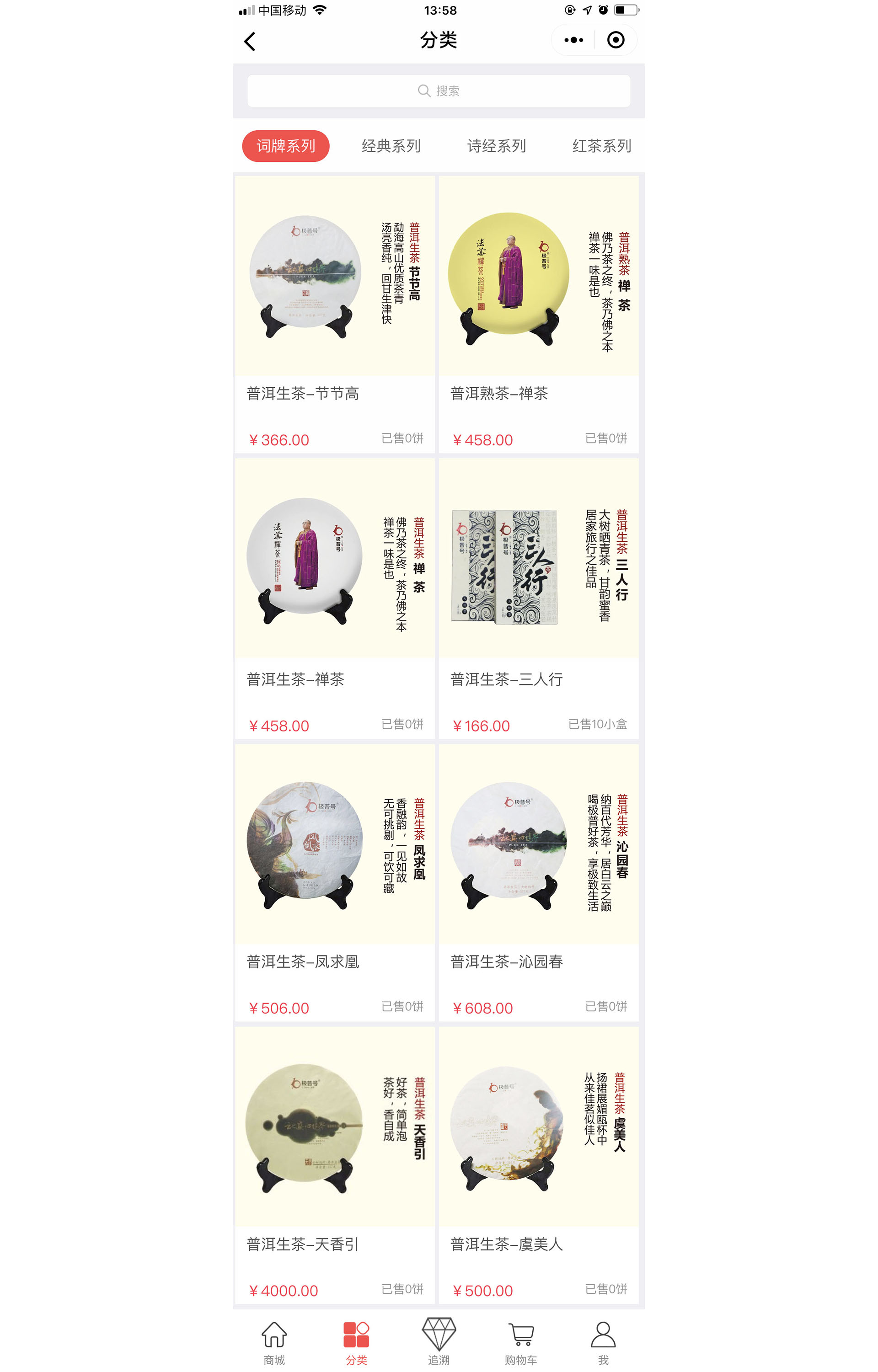Open product 普洱熟茶–禅茶
This screenshot has height=1372, width=878.
tap(538, 314)
